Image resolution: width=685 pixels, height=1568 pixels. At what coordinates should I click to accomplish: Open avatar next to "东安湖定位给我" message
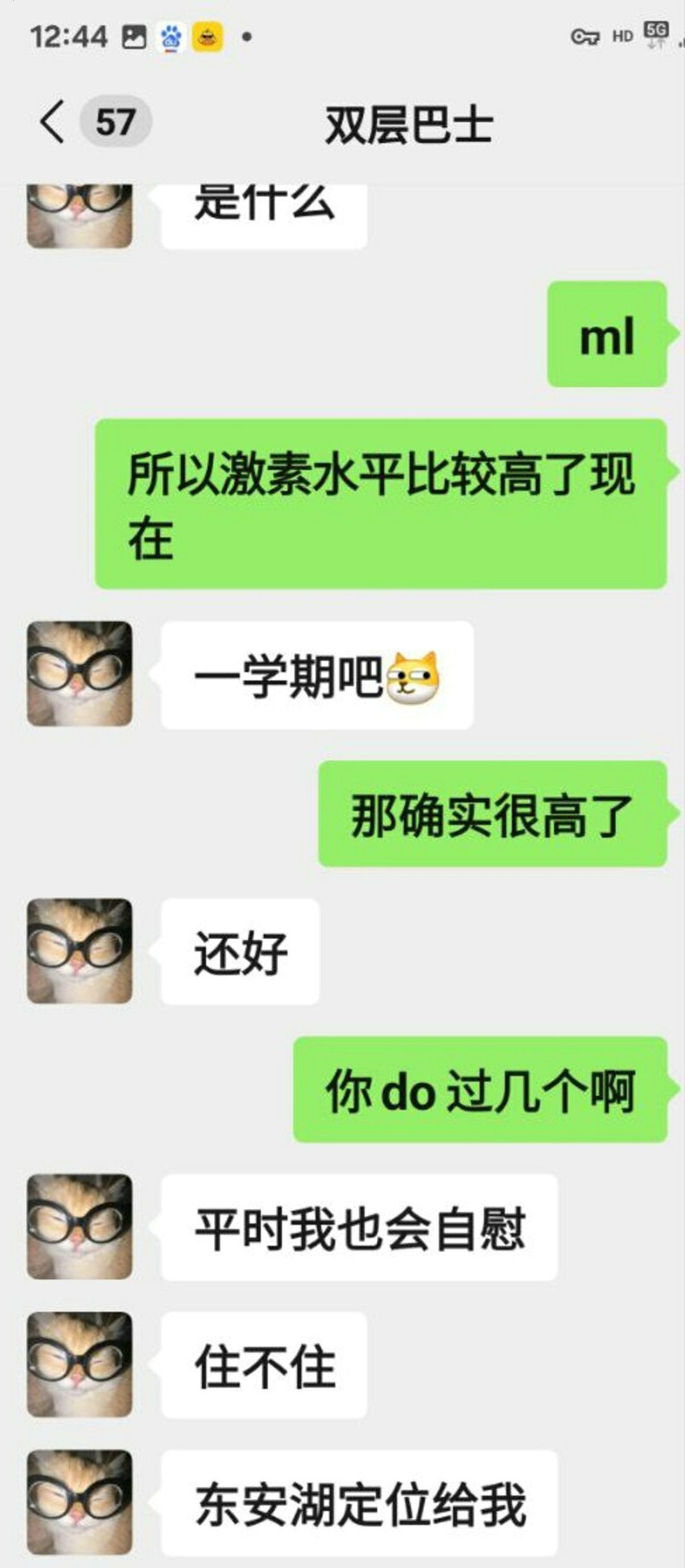tap(79, 1502)
